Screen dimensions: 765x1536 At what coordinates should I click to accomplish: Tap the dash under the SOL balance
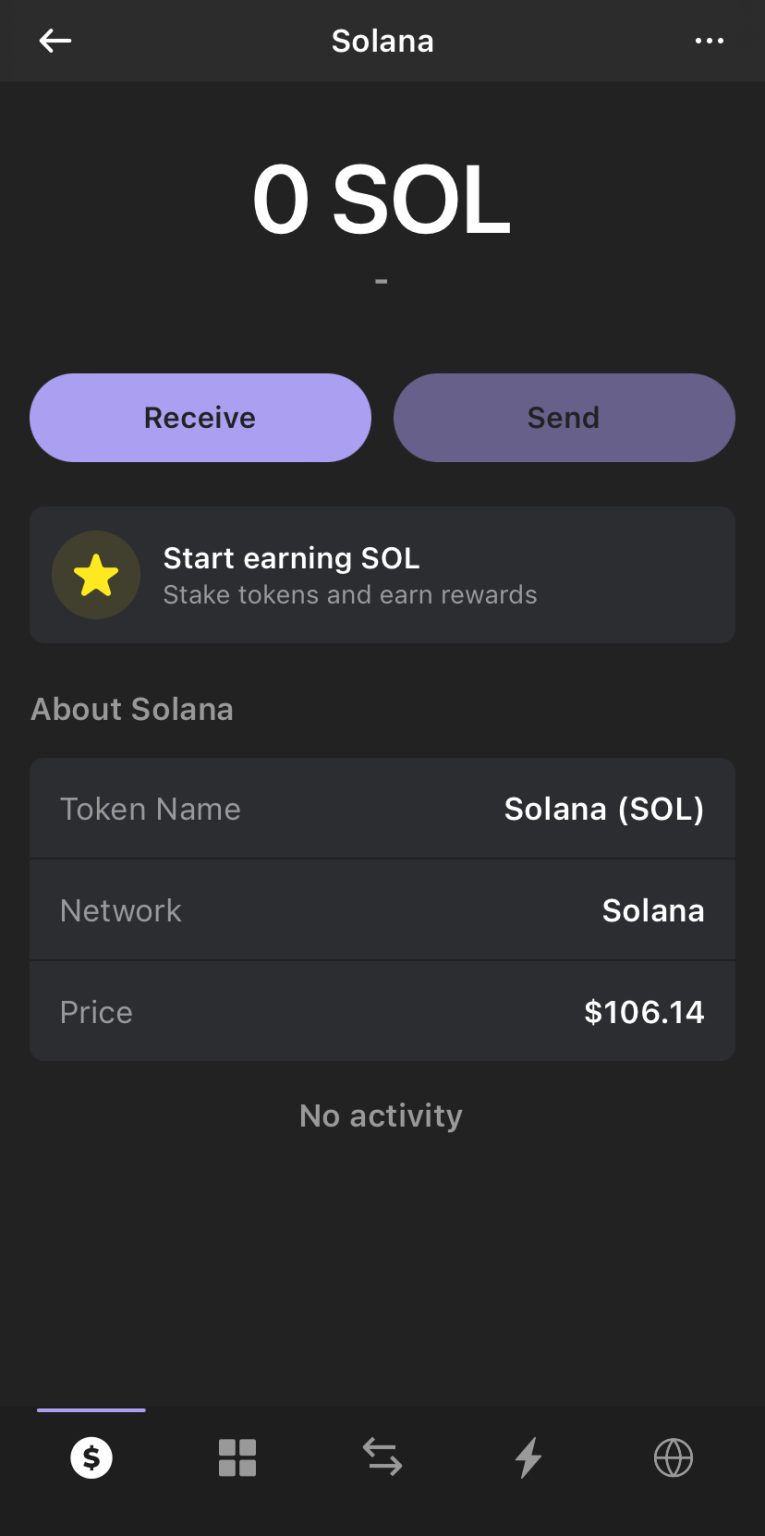pos(381,280)
